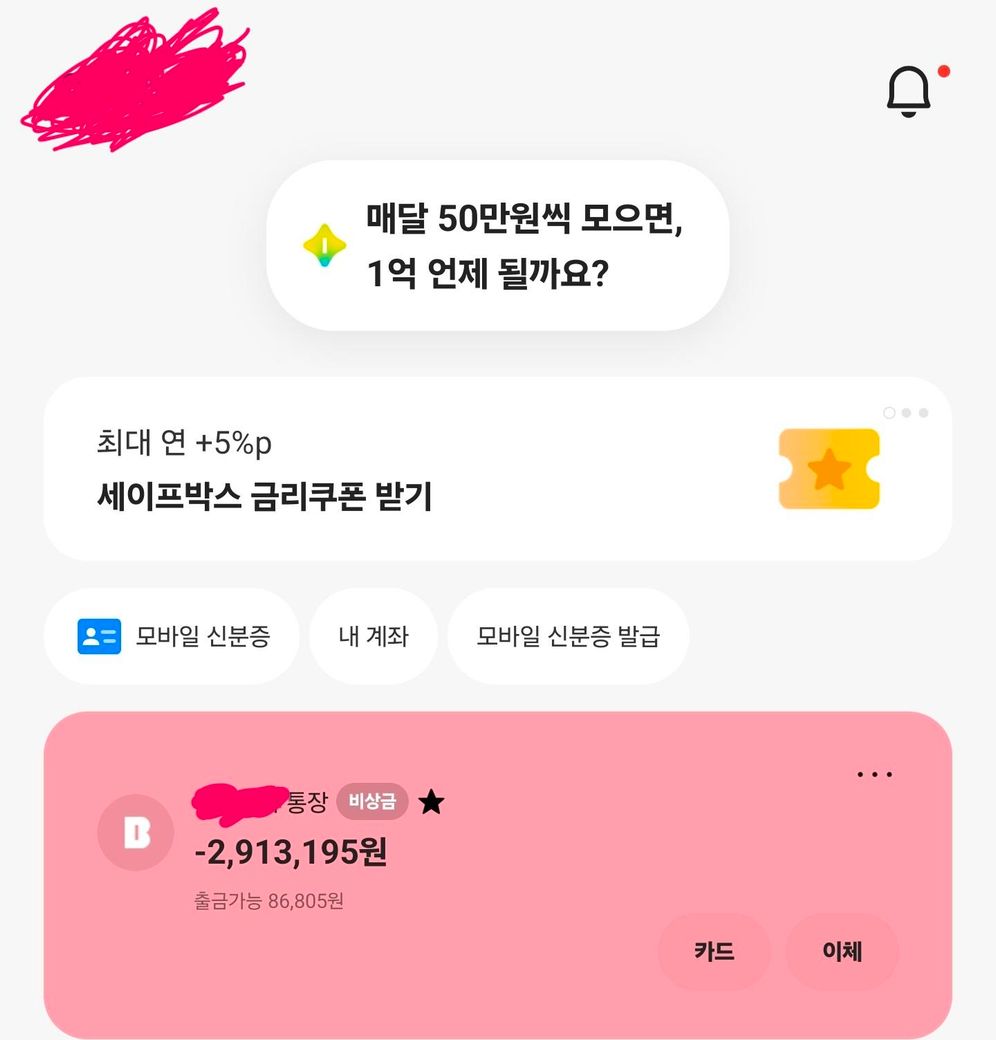
Task: Open the 모바일 신분증 발급 chip
Action: pos(568,636)
